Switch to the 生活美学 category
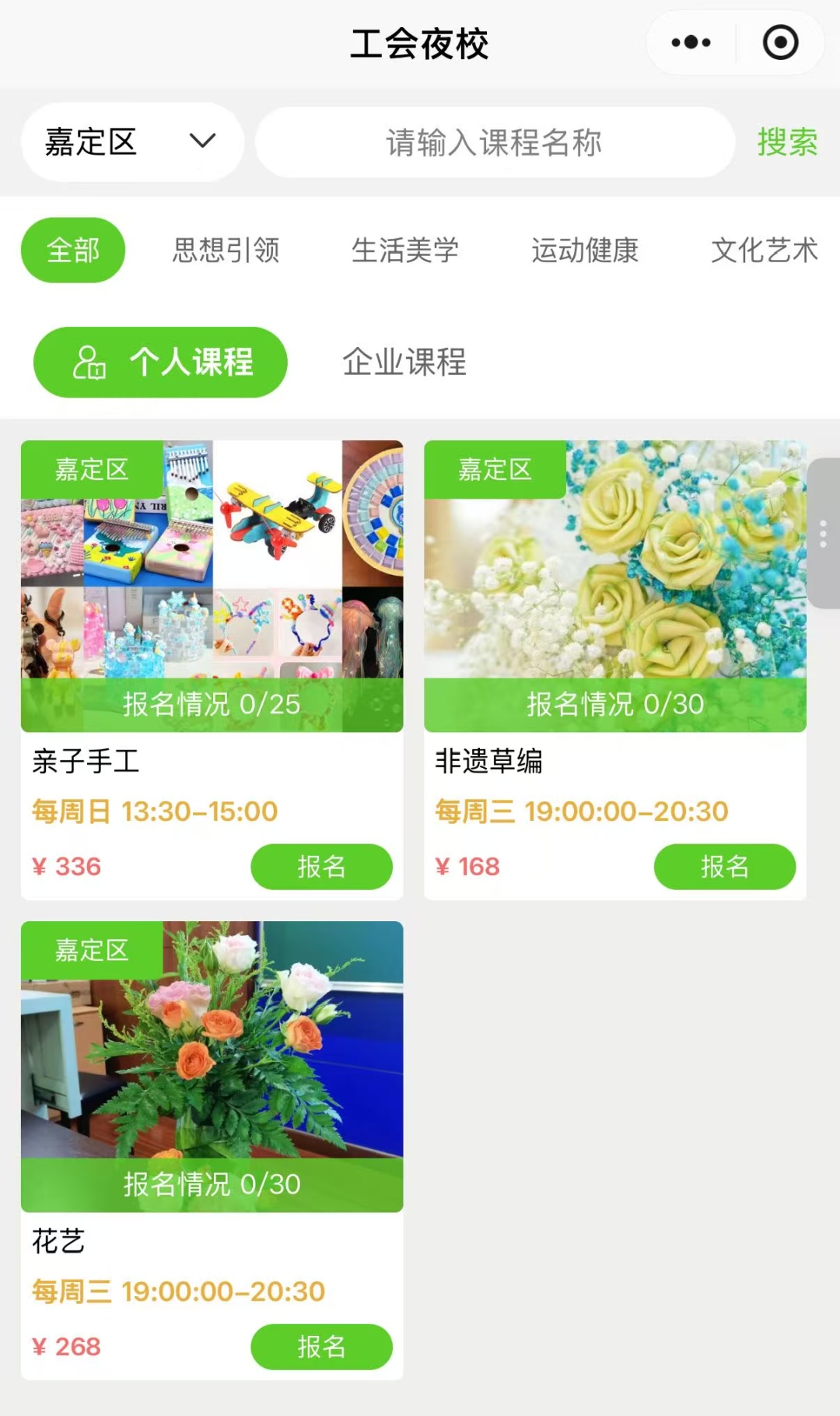 405,251
